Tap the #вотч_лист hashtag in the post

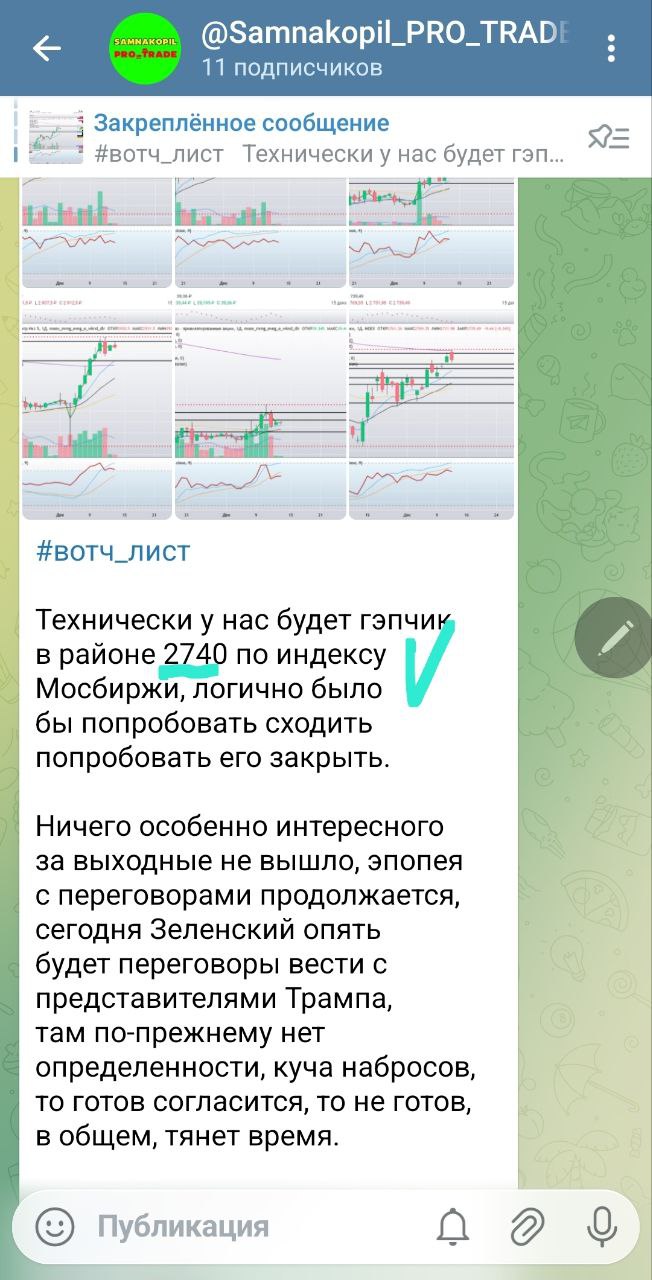pyautogui.click(x=112, y=552)
